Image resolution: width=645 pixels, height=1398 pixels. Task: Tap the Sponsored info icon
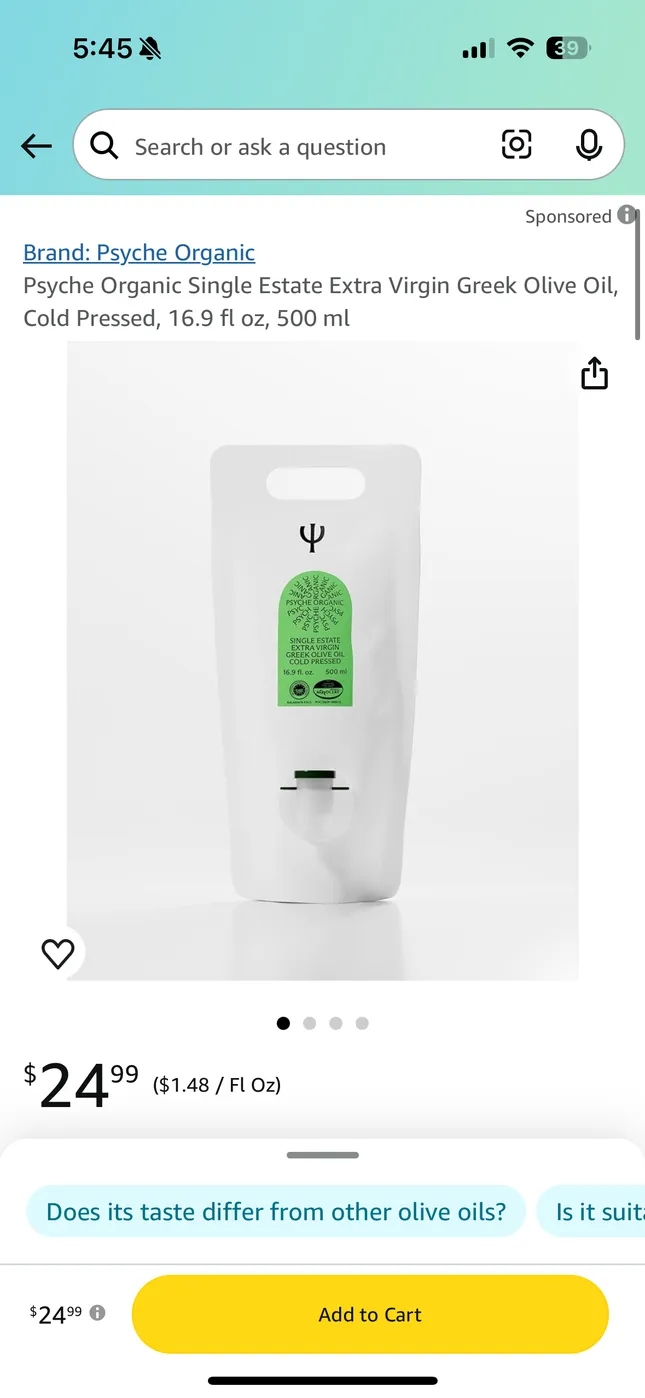tap(627, 215)
